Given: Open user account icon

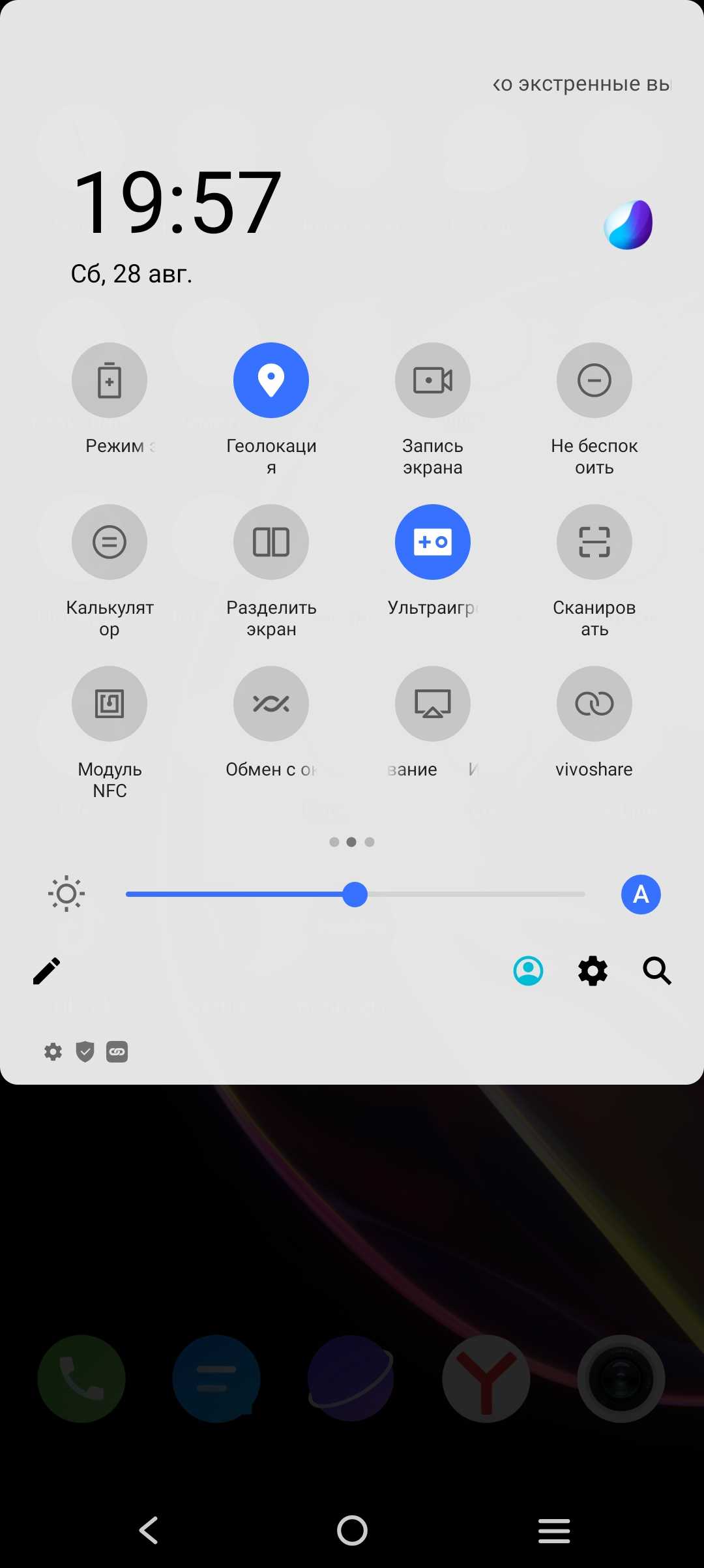Looking at the screenshot, I should coord(528,971).
